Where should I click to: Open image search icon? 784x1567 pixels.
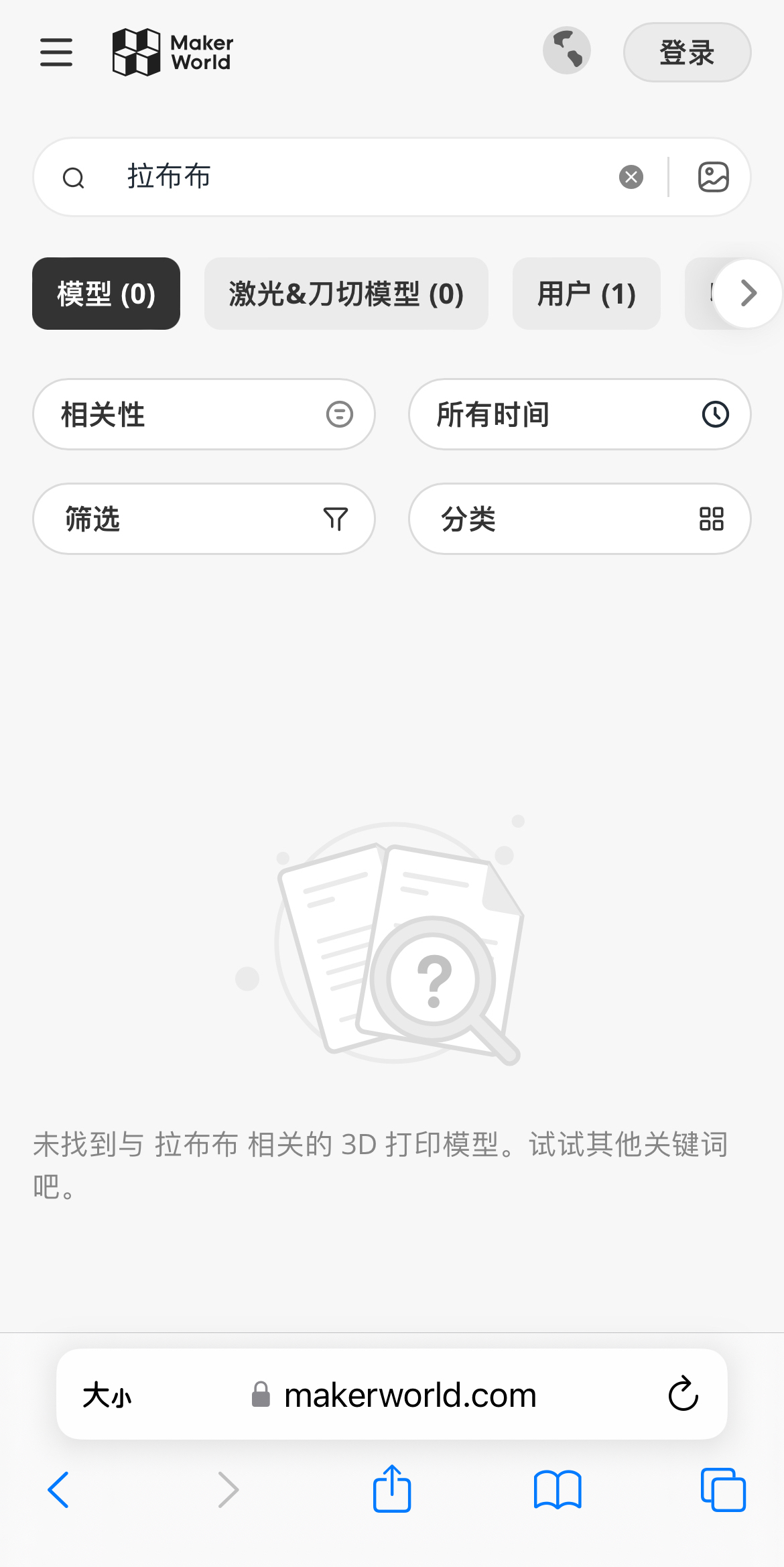point(713,177)
